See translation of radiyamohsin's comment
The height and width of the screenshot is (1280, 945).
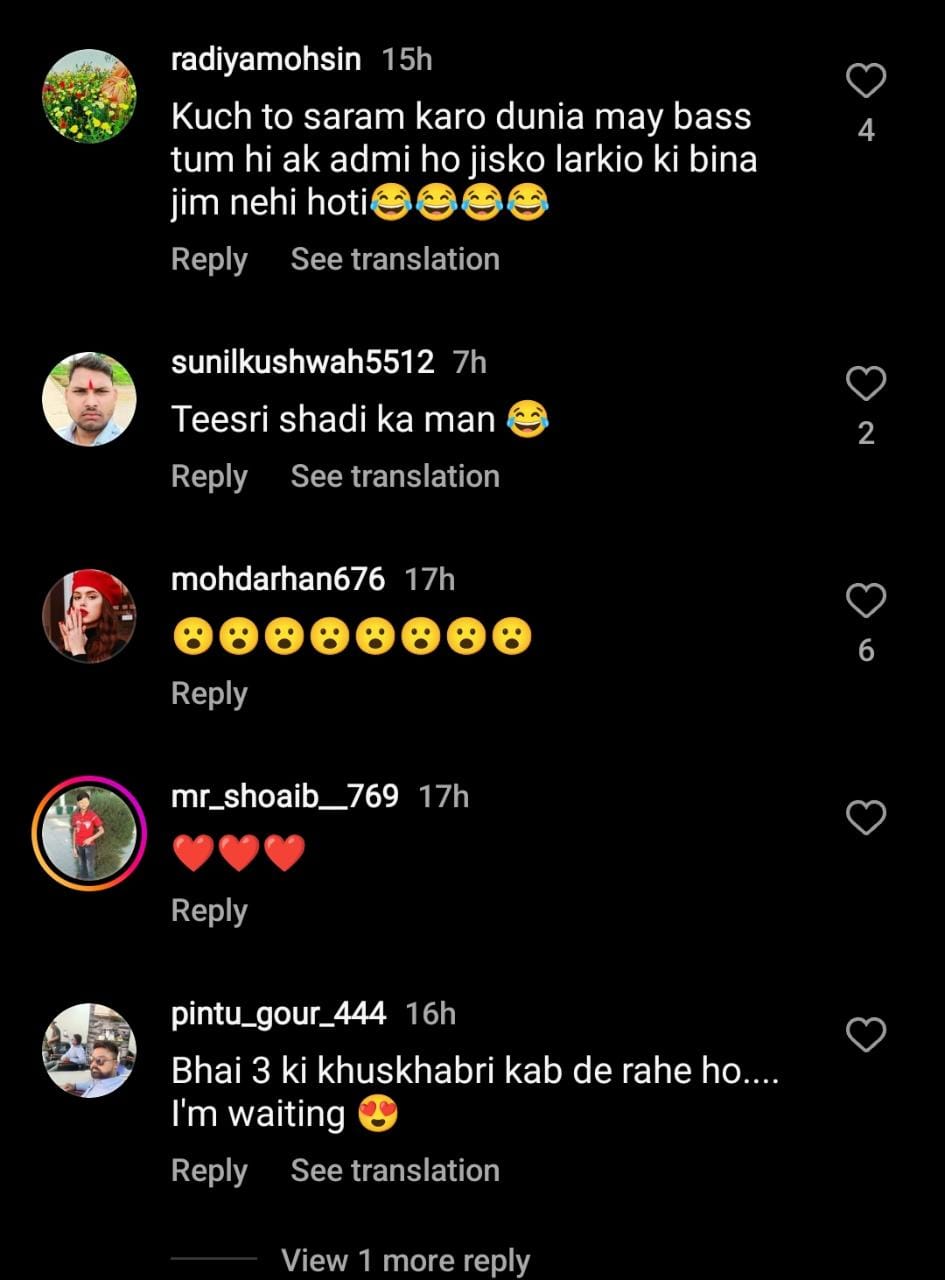[x=395, y=259]
